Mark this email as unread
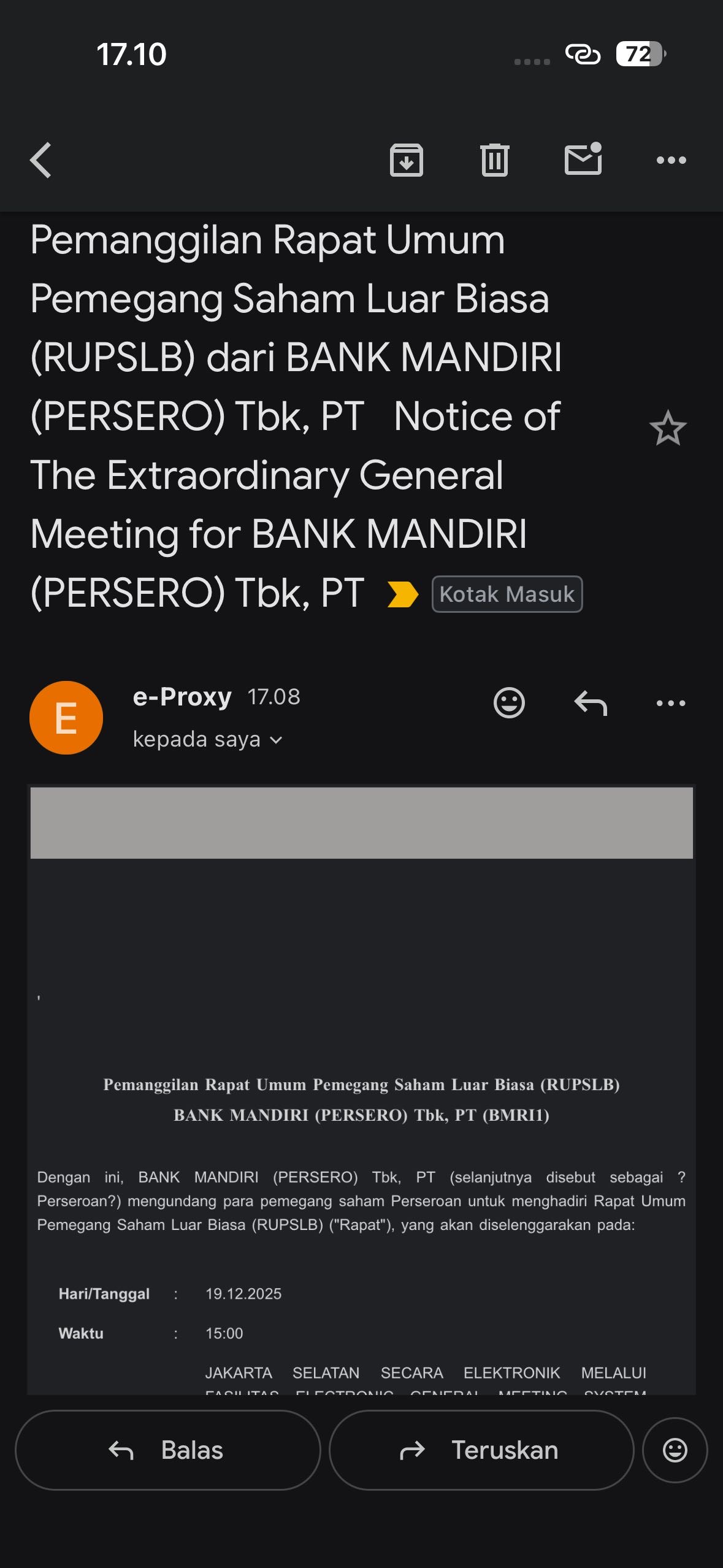Image resolution: width=723 pixels, height=1568 pixels. pyautogui.click(x=583, y=159)
